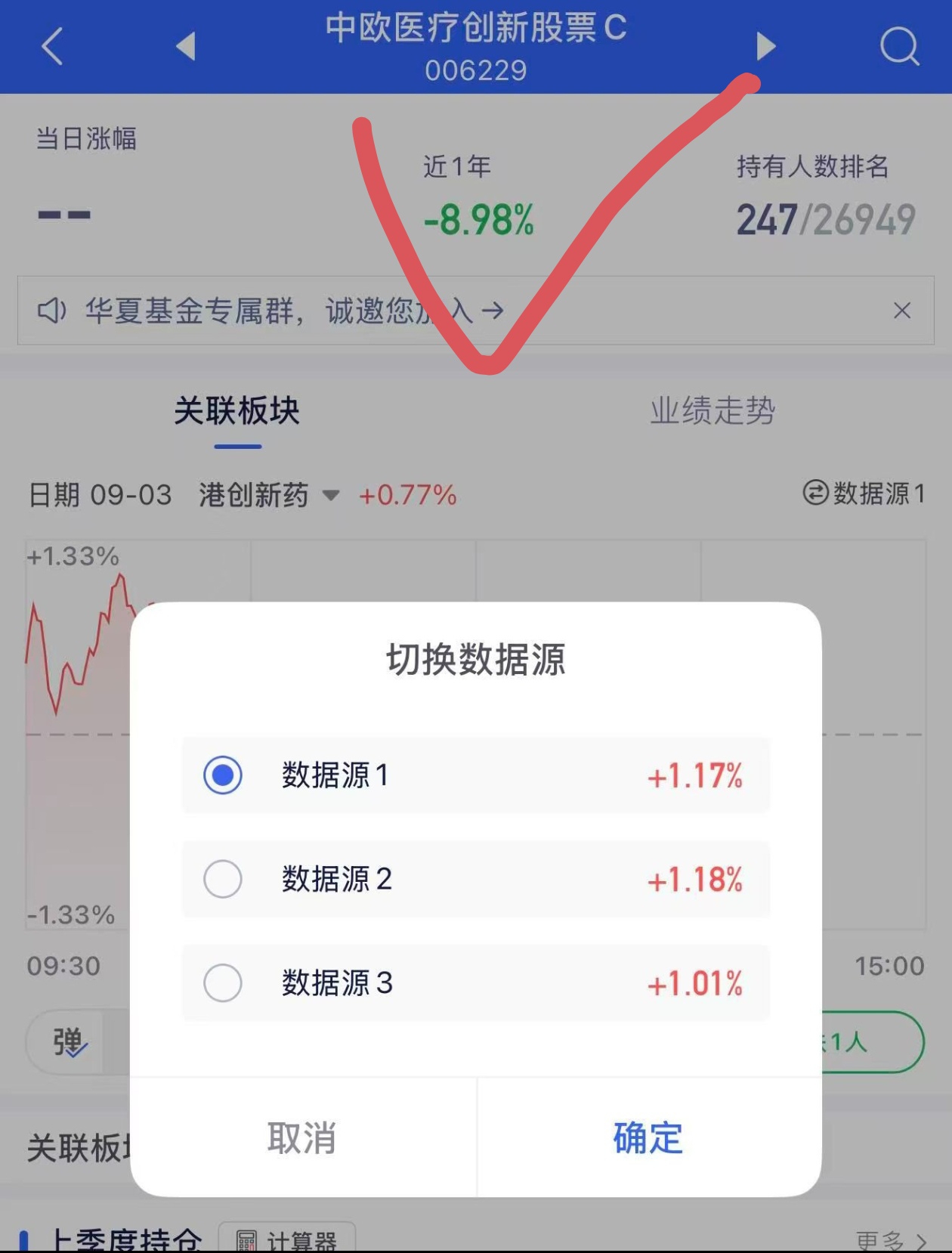The height and width of the screenshot is (1253, 952).
Task: Tap the 数据源1 switch button above chart
Action: point(864,493)
